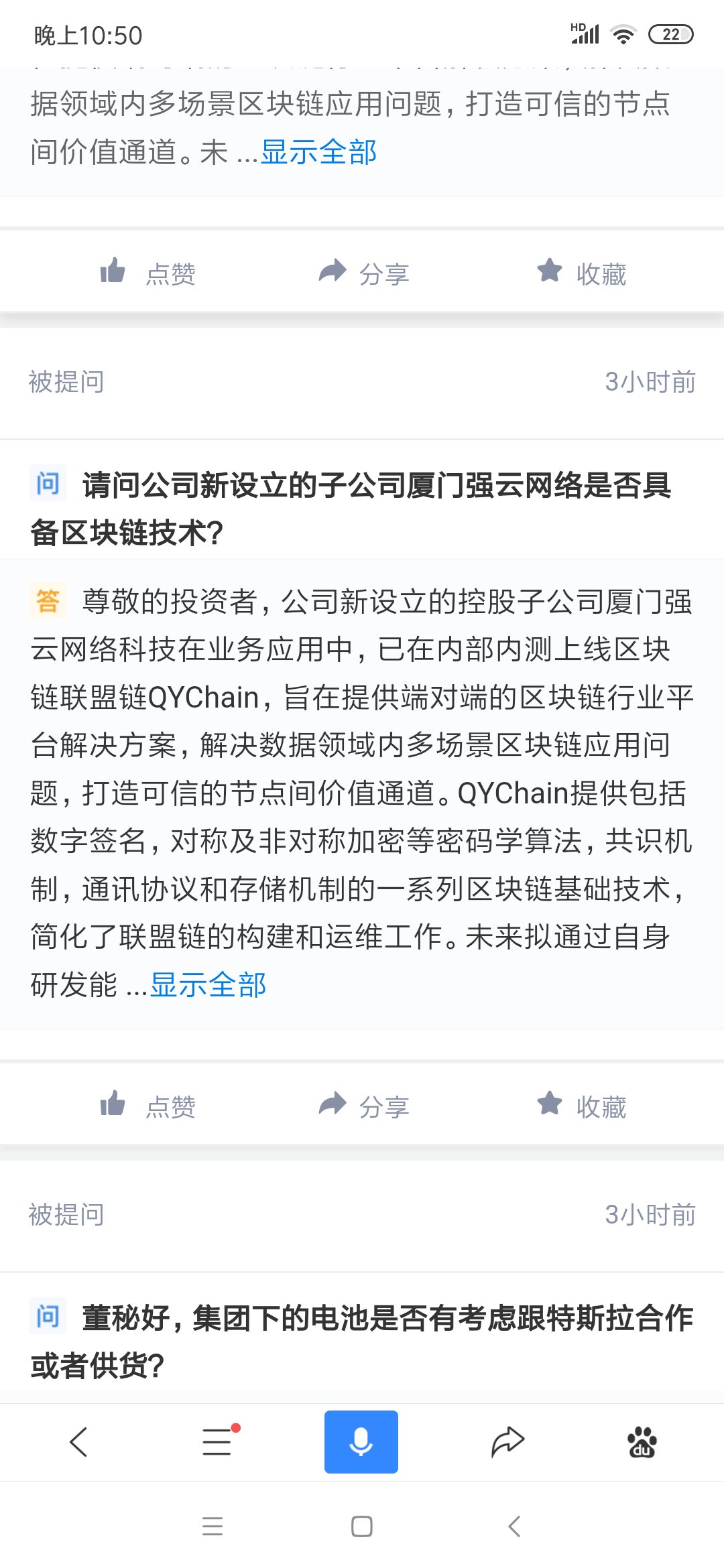Tap 点赞 under the top answer
724x1568 pixels.
pos(147,273)
